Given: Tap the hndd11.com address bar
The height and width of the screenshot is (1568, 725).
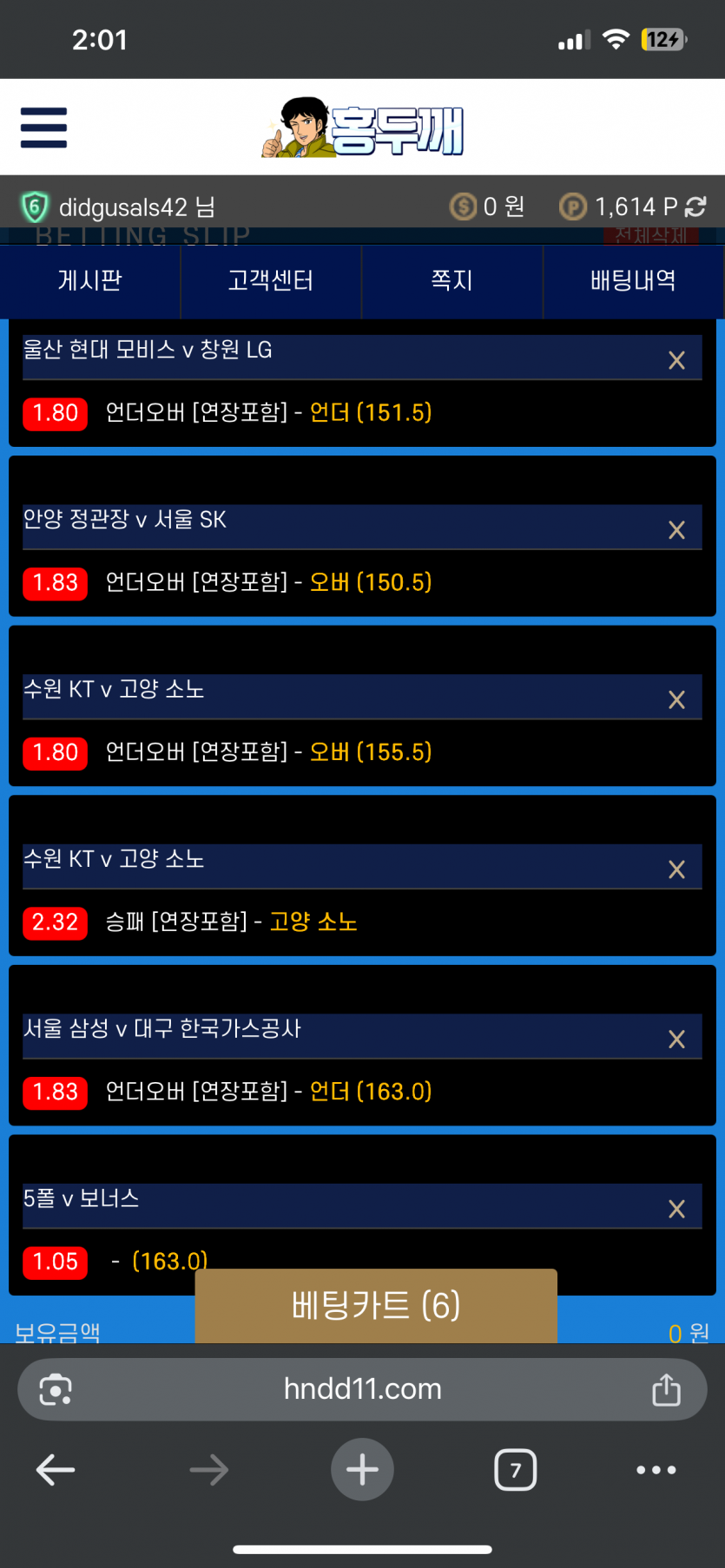Looking at the screenshot, I should [x=363, y=1389].
